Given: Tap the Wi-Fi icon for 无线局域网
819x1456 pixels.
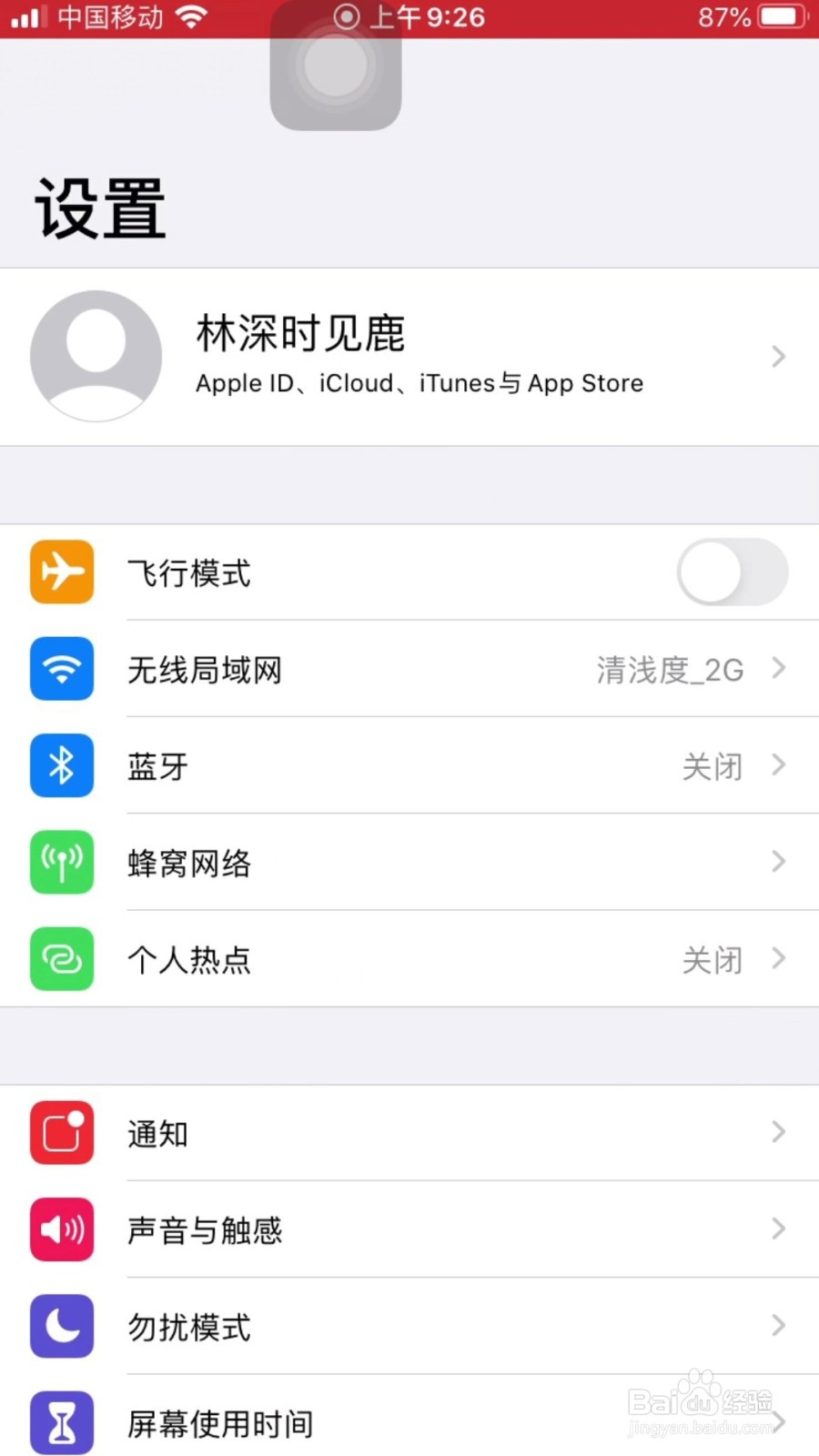Looking at the screenshot, I should click(x=61, y=669).
